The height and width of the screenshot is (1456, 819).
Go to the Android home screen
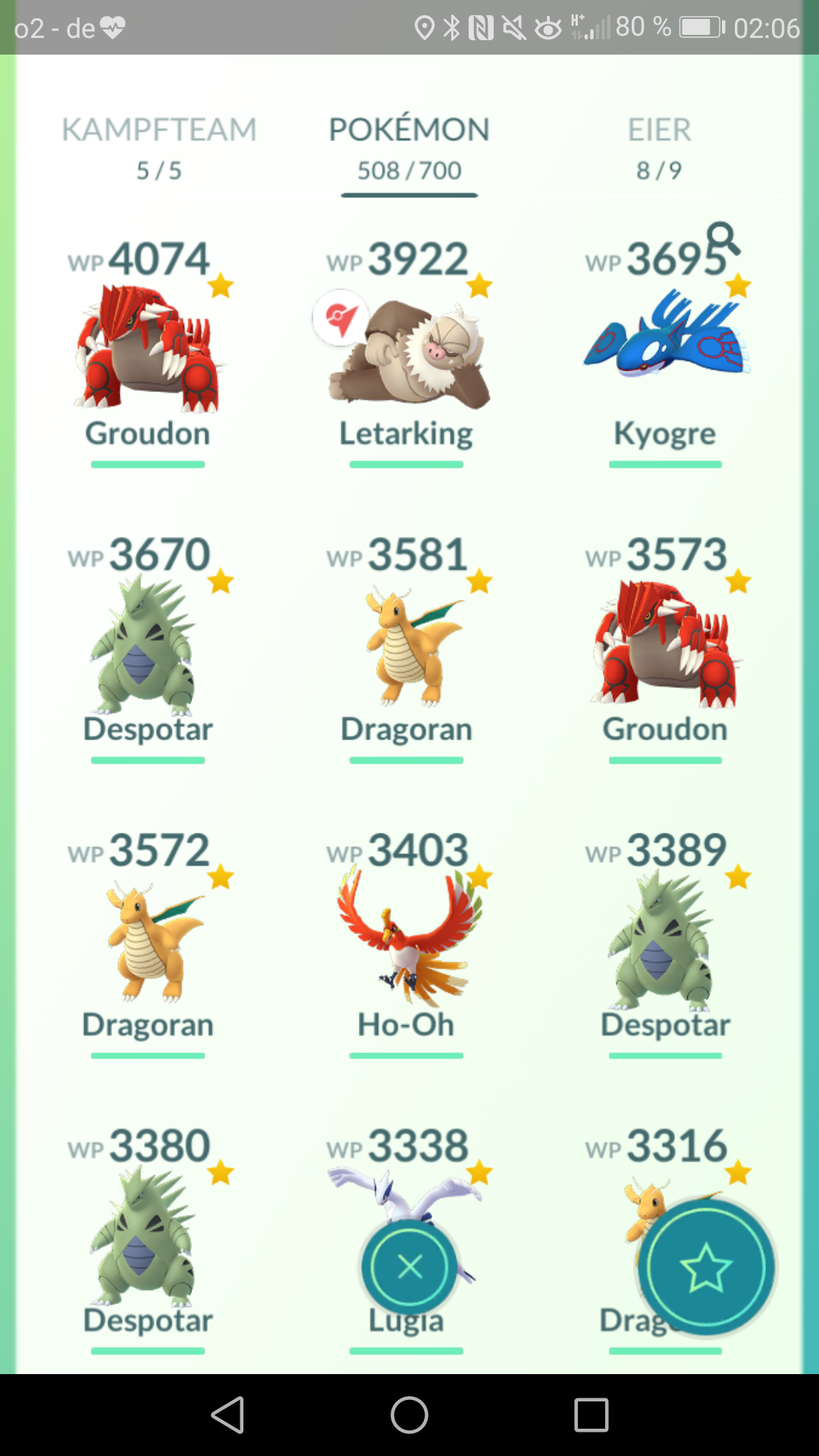click(409, 1415)
